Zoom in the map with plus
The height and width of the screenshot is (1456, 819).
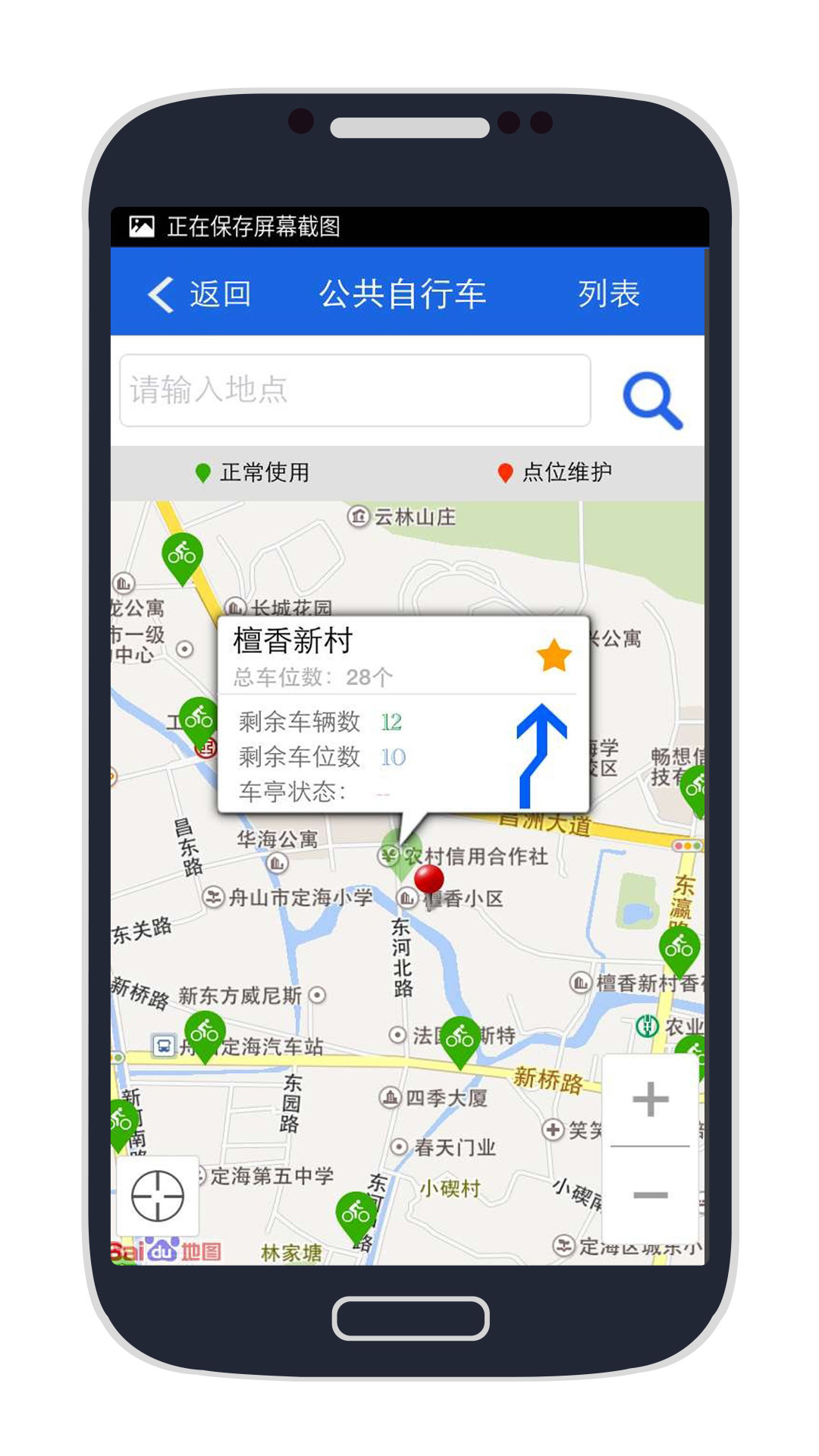[x=651, y=1100]
